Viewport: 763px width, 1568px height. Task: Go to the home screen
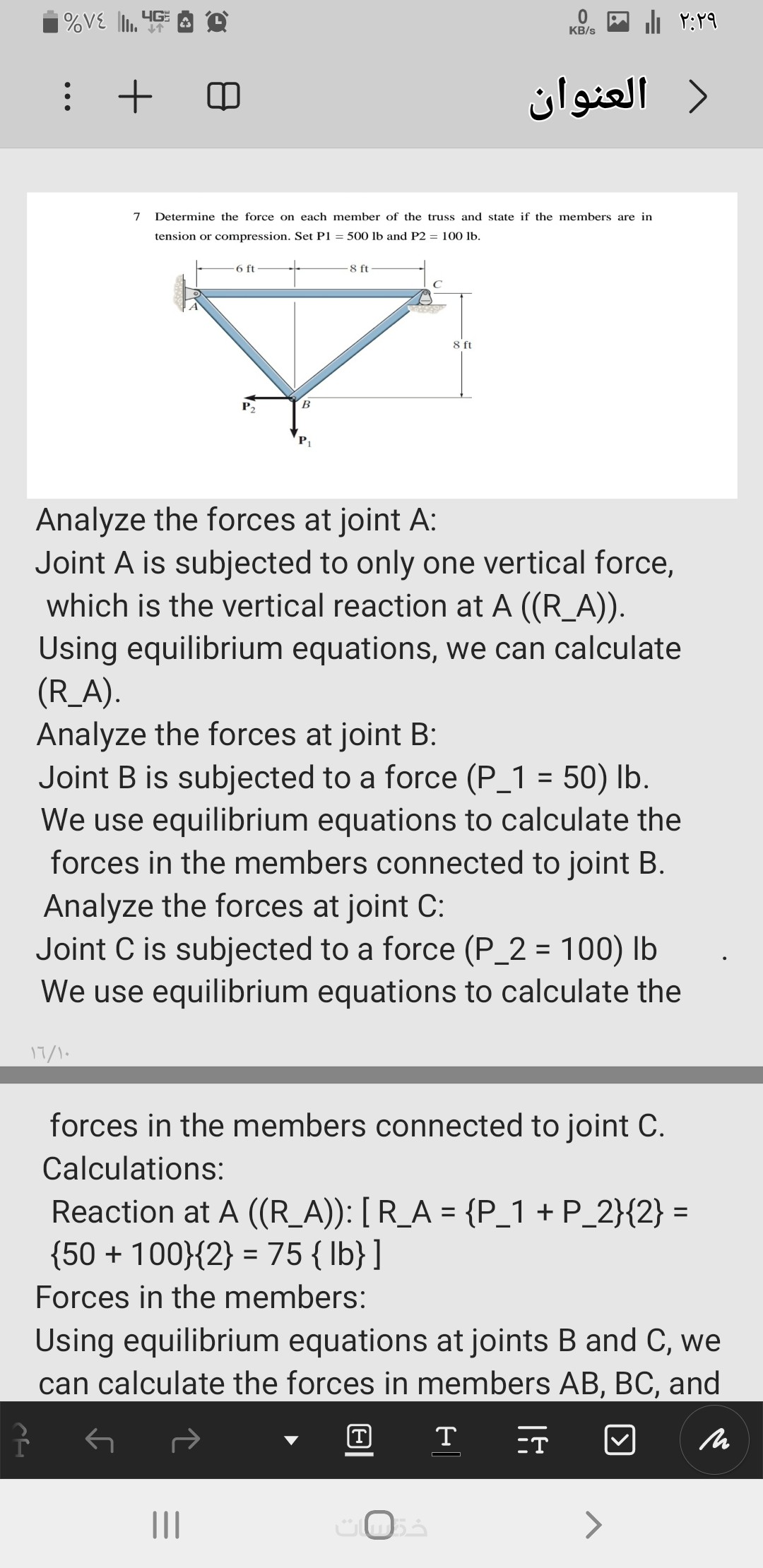tap(381, 1526)
